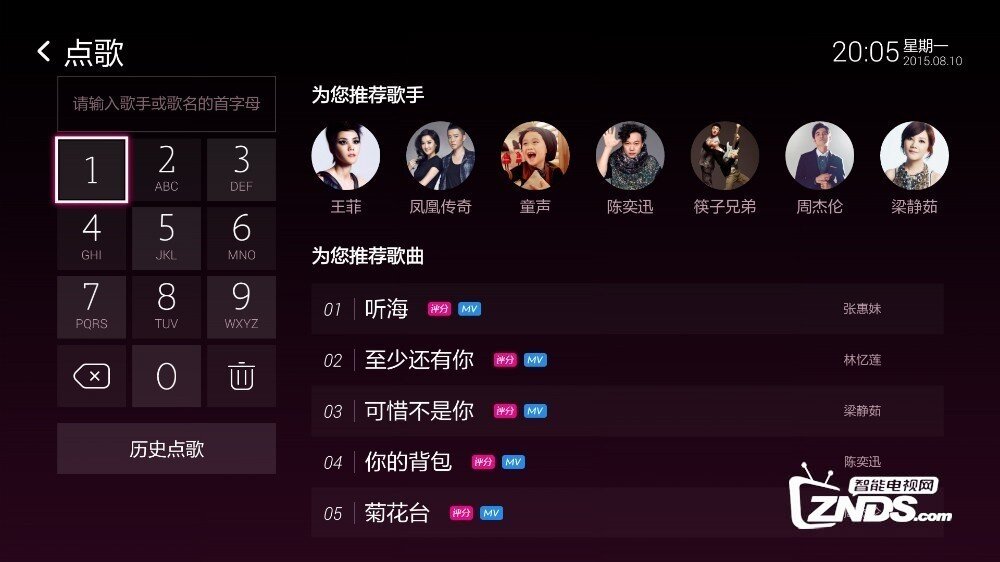Image resolution: width=1000 pixels, height=562 pixels.
Task: Tap keypad key 0
Action: [x=166, y=376]
